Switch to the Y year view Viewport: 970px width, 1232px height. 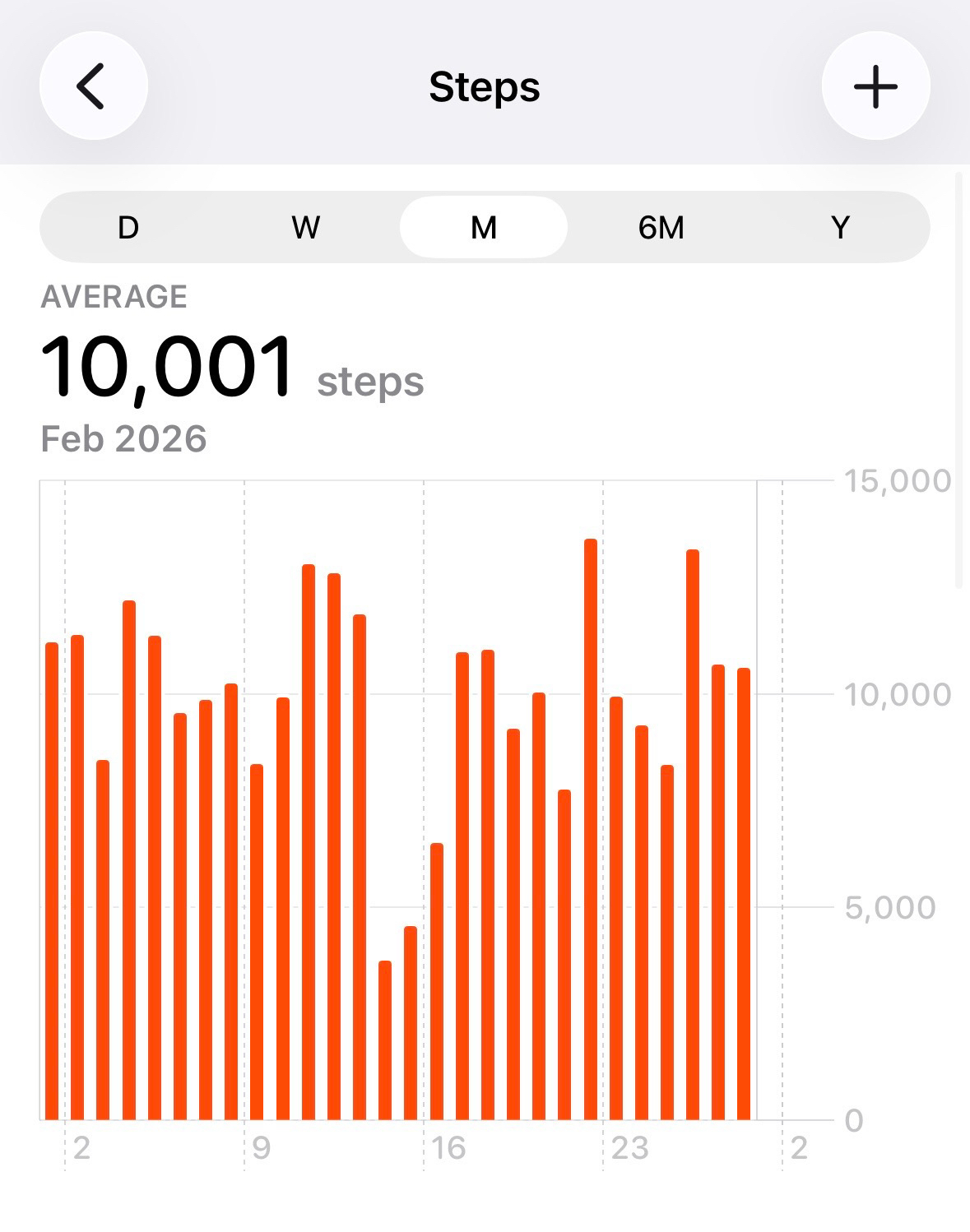click(x=839, y=227)
